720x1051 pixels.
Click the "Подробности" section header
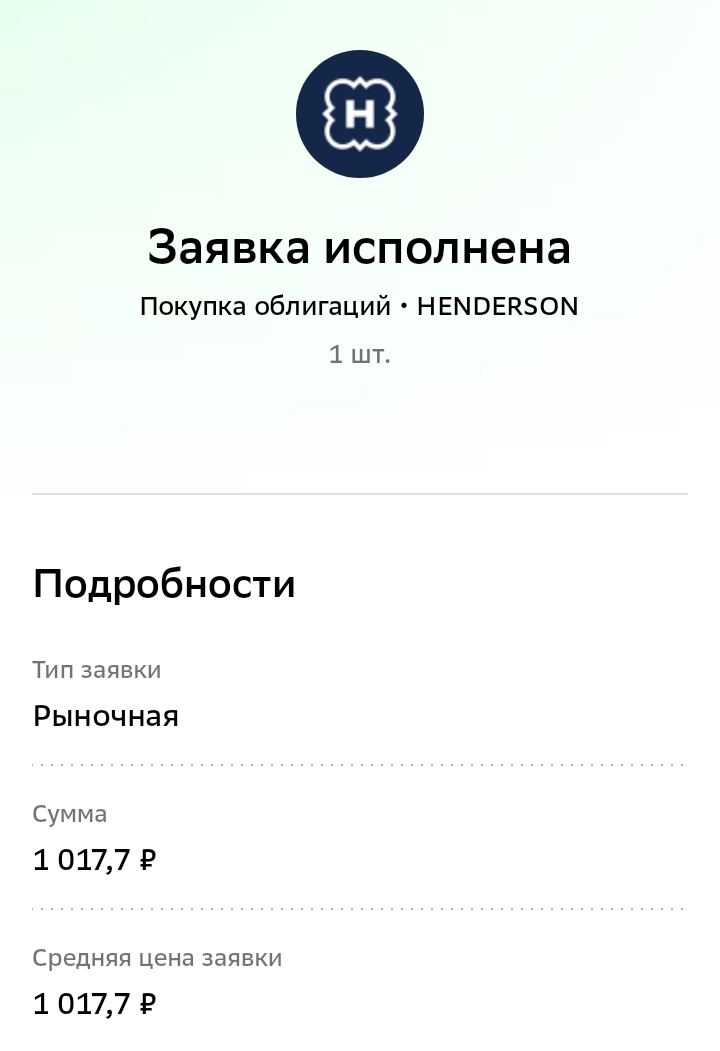pyautogui.click(x=165, y=583)
